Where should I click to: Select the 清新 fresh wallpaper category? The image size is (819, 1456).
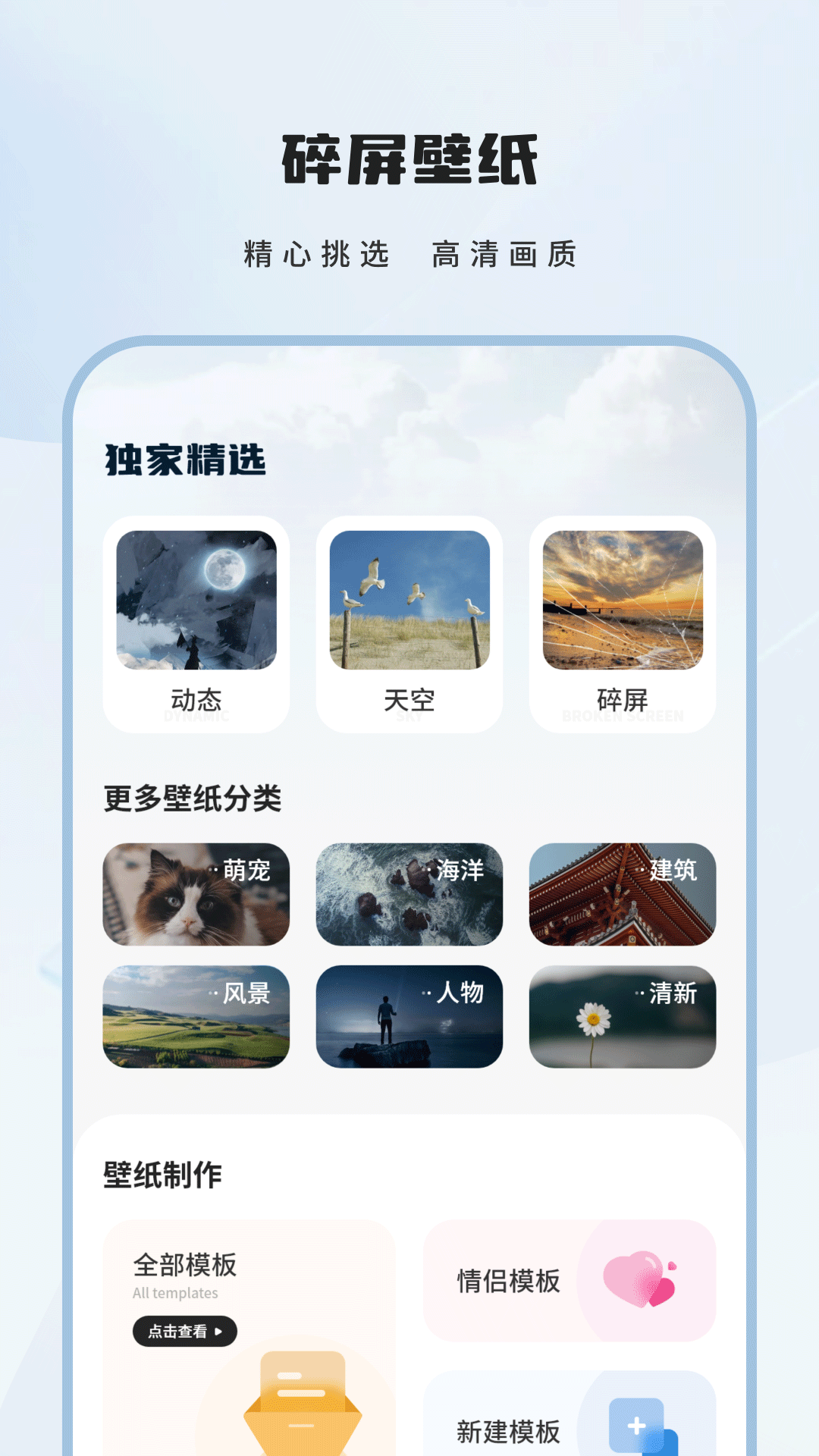point(623,1018)
